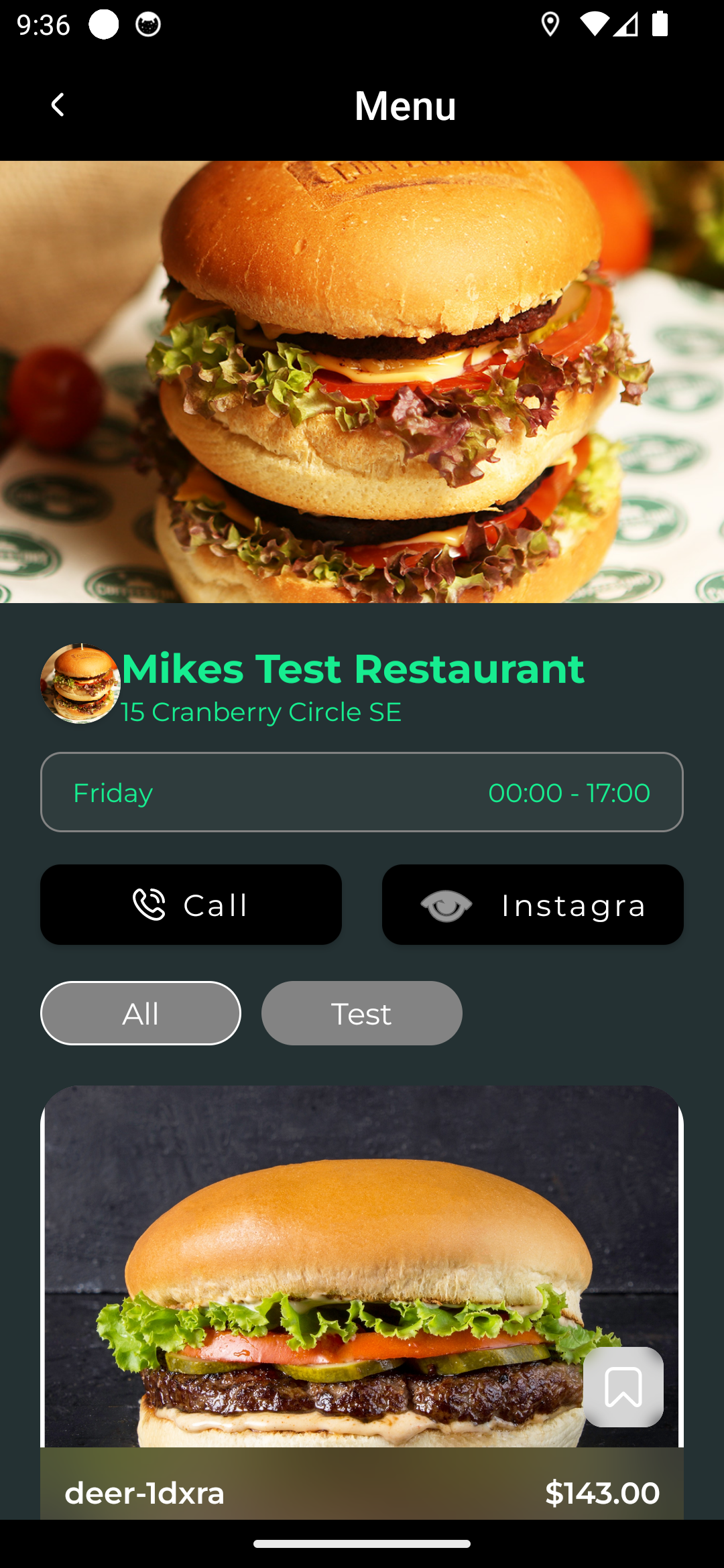Open the restaurant's Instagram link
The image size is (724, 1568).
click(533, 905)
